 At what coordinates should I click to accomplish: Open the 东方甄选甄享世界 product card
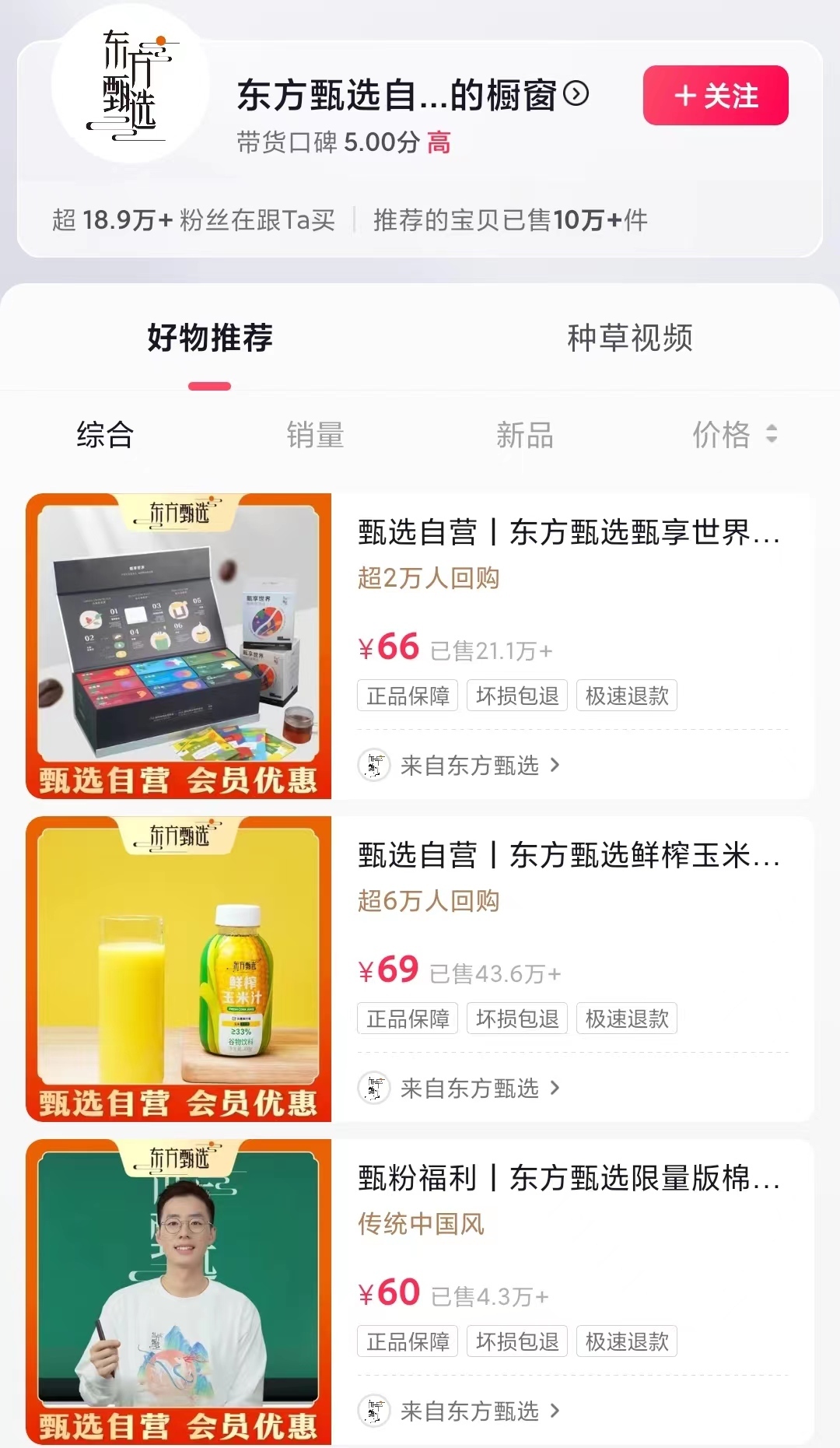[568, 533]
